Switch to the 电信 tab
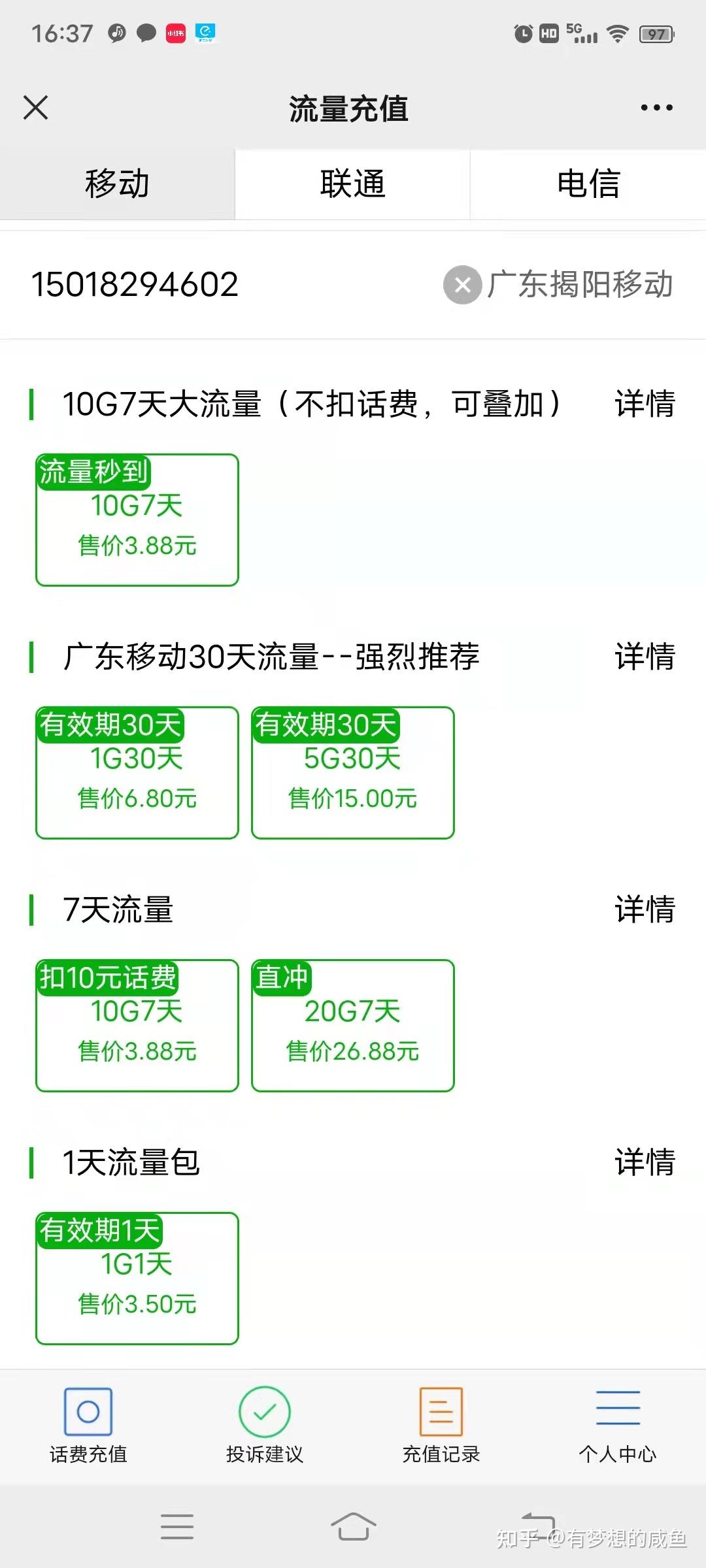 pos(588,184)
